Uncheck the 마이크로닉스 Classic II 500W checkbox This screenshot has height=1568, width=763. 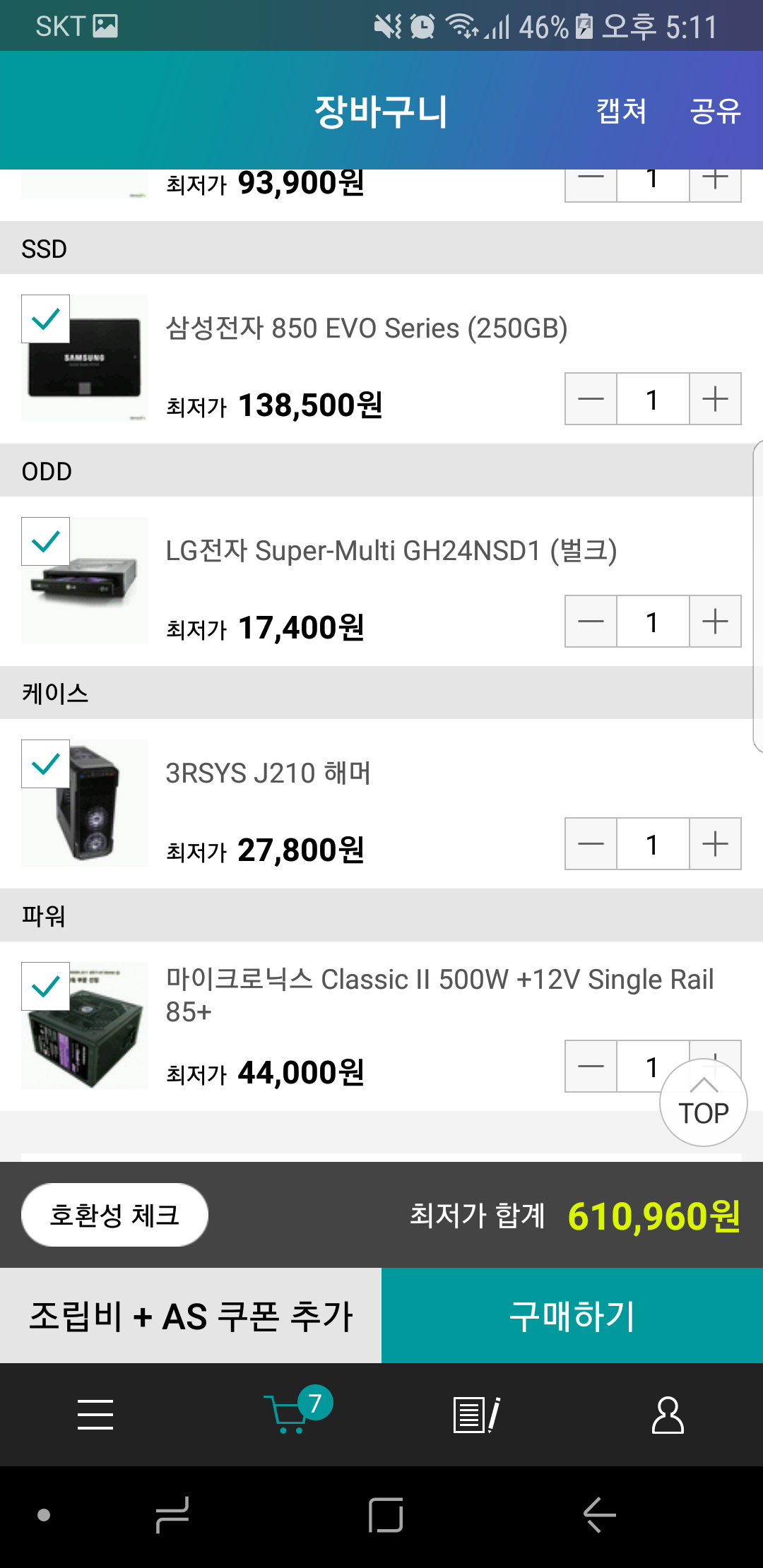coord(46,987)
